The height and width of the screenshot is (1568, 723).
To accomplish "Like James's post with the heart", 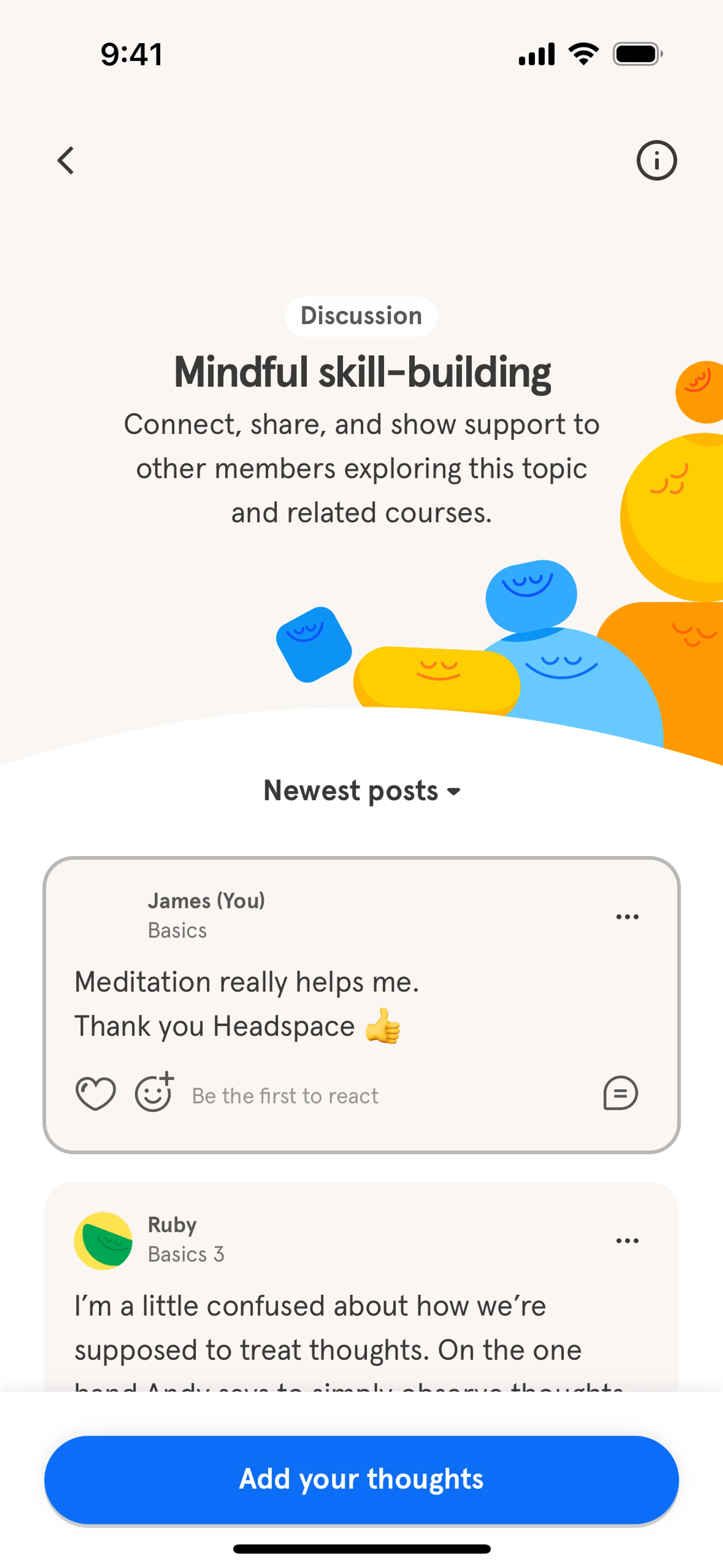I will click(96, 1094).
